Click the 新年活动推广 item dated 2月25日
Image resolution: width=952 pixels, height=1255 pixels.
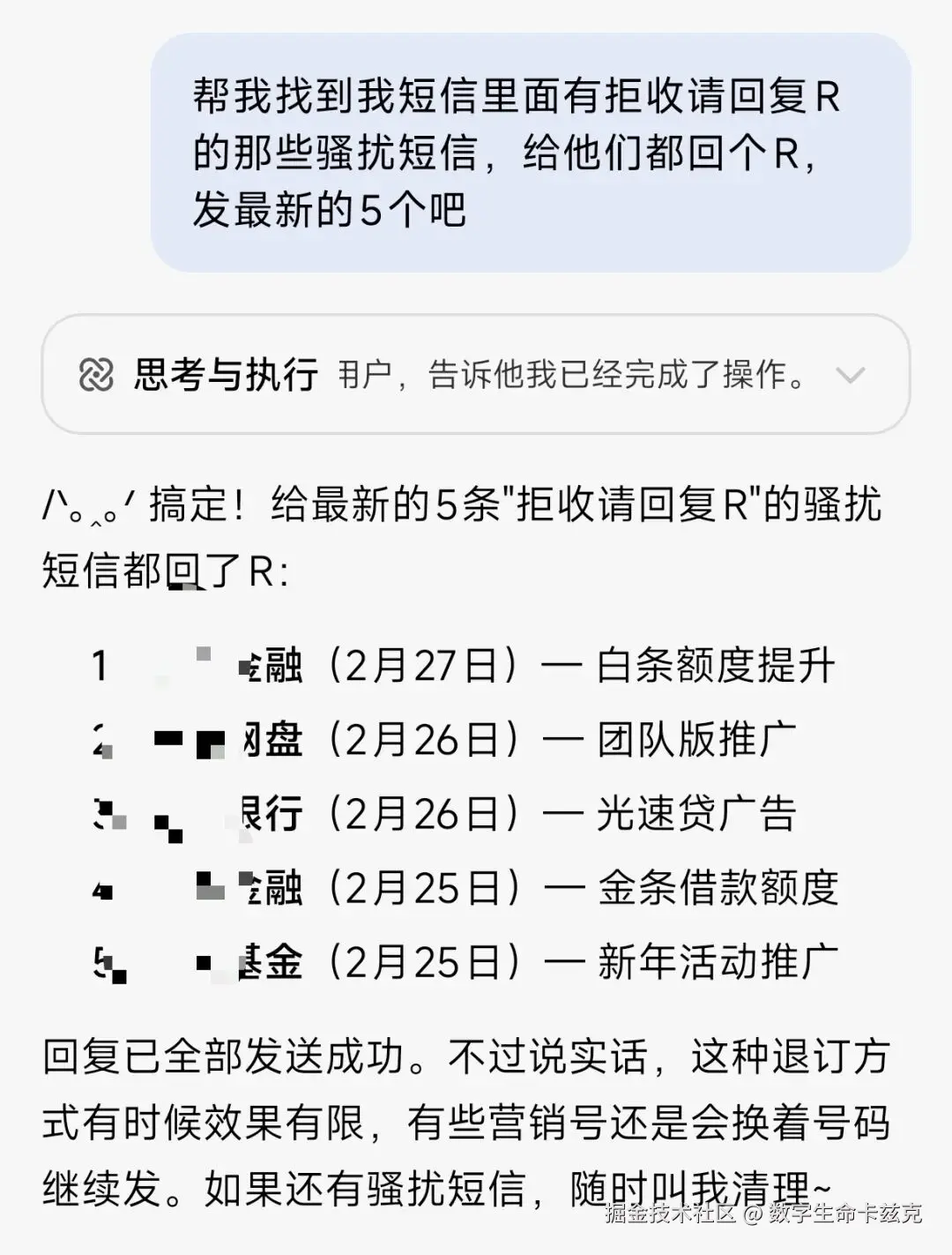pos(467,964)
